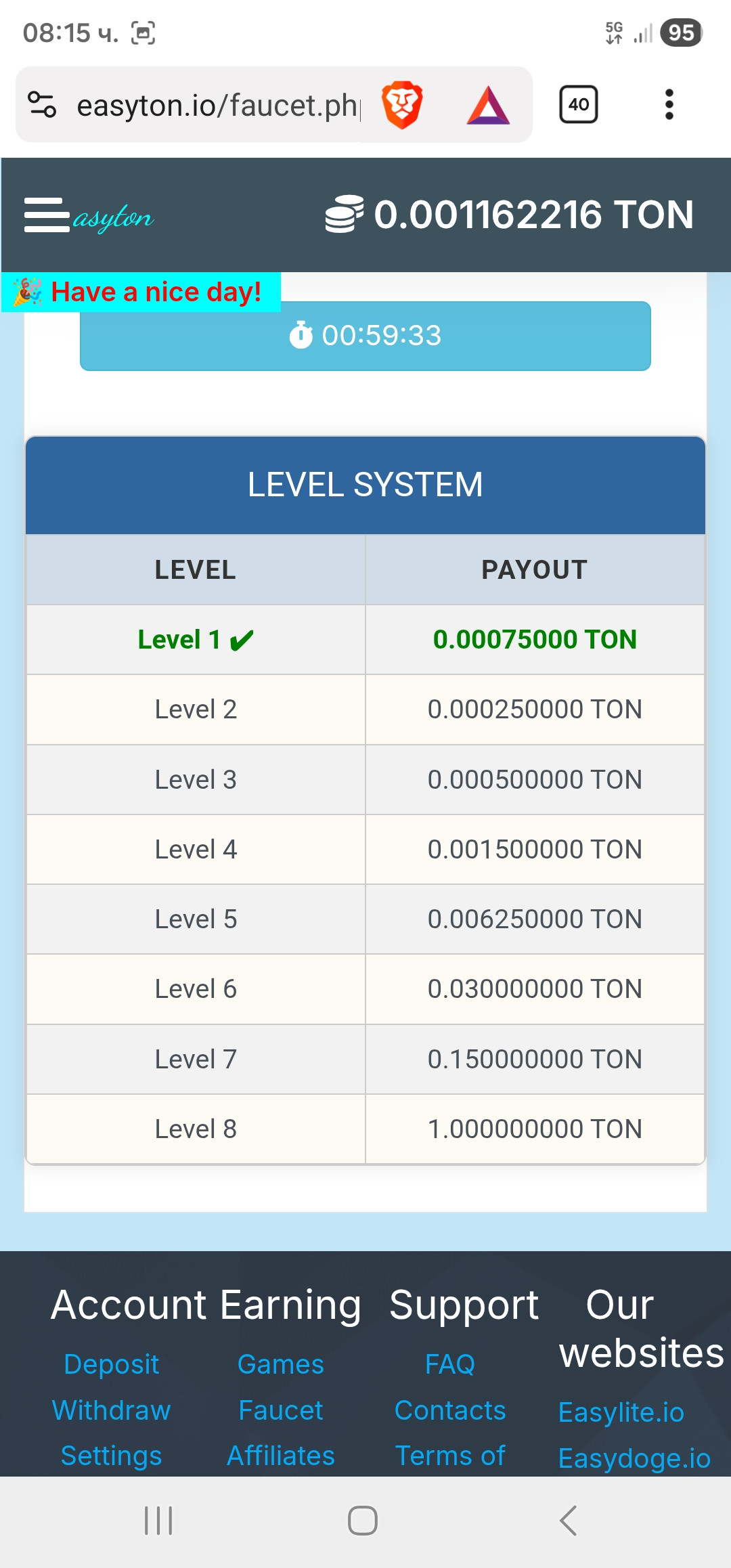View the FAQ page
This screenshot has height=1568, width=731.
450,1364
